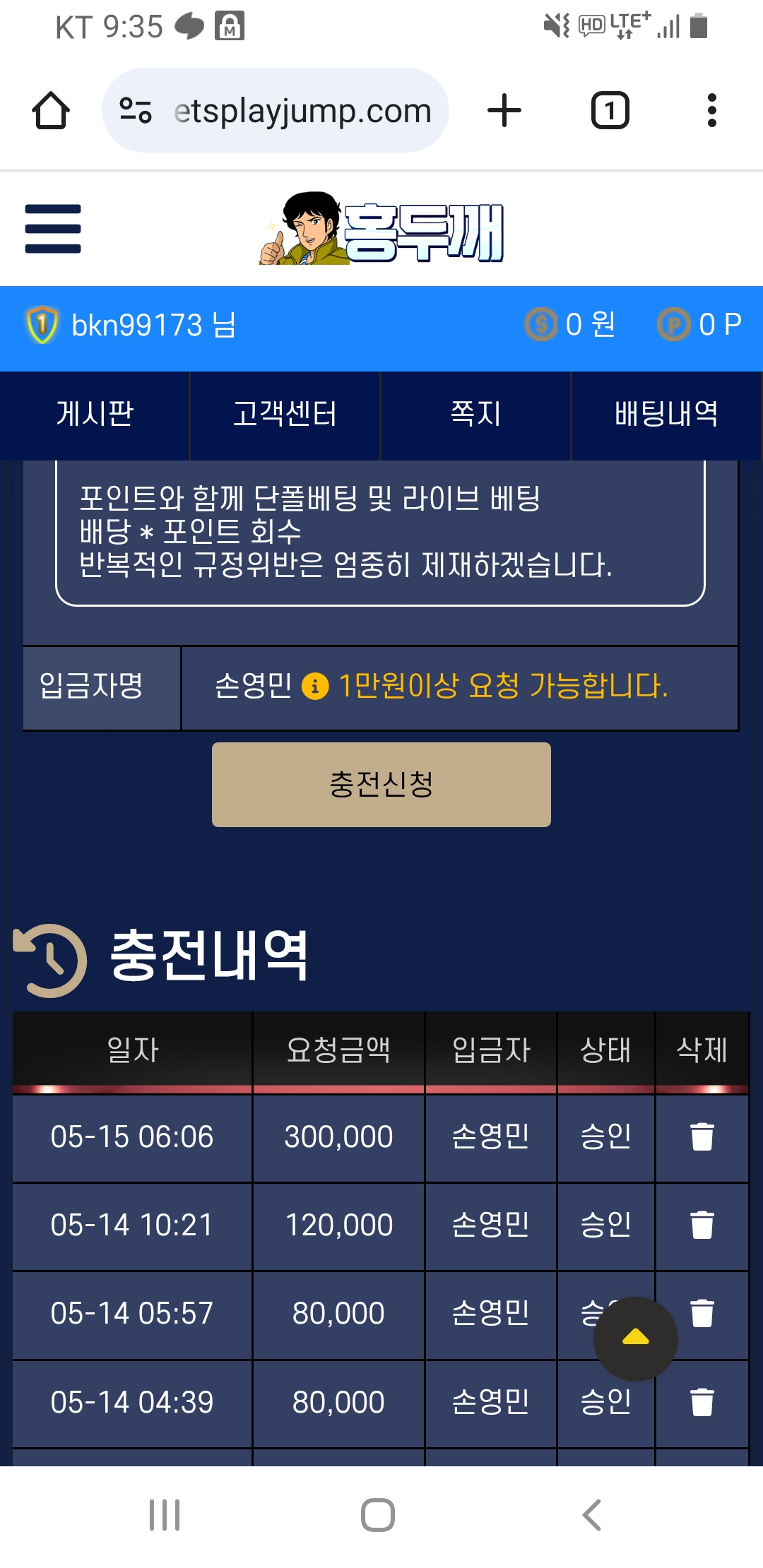Screen dimensions: 763x1568
Task: Open the 배팅내역 tab
Action: (x=666, y=414)
